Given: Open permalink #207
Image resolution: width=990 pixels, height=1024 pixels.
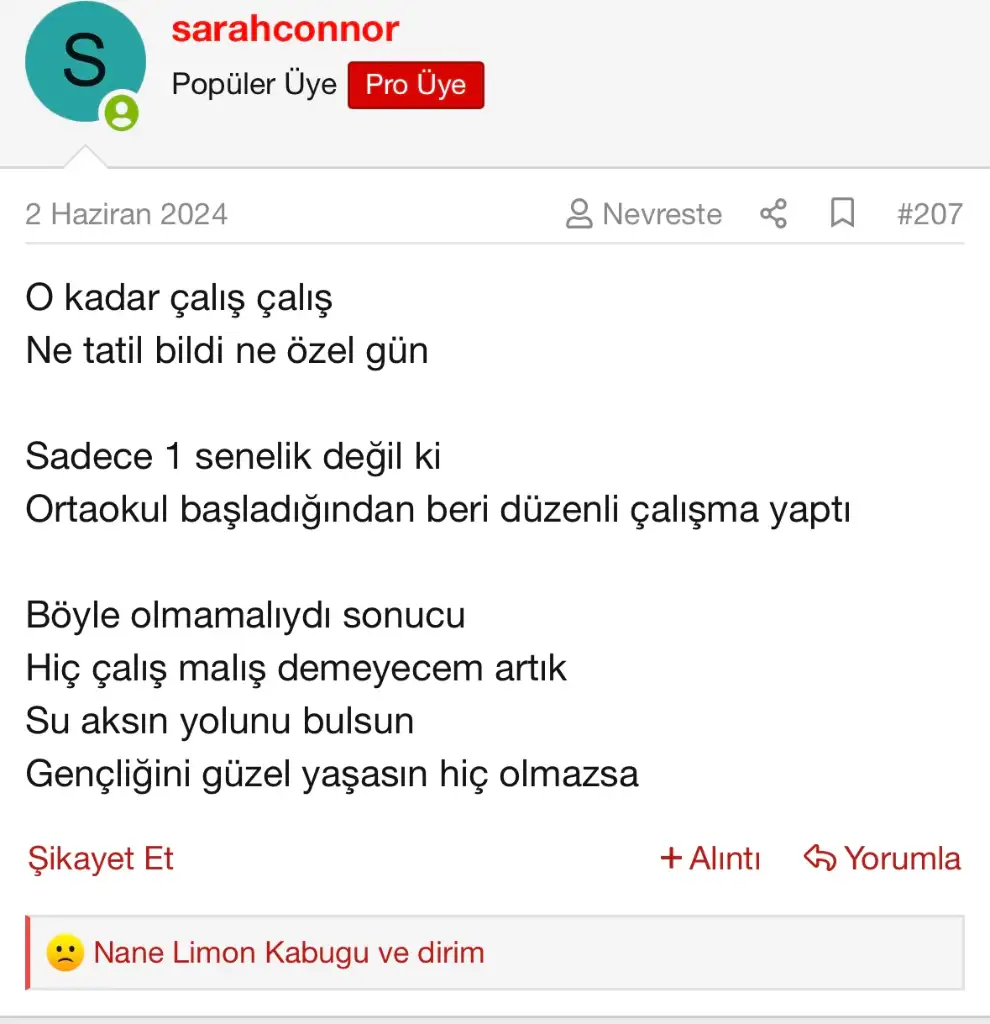Looking at the screenshot, I should pyautogui.click(x=929, y=213).
